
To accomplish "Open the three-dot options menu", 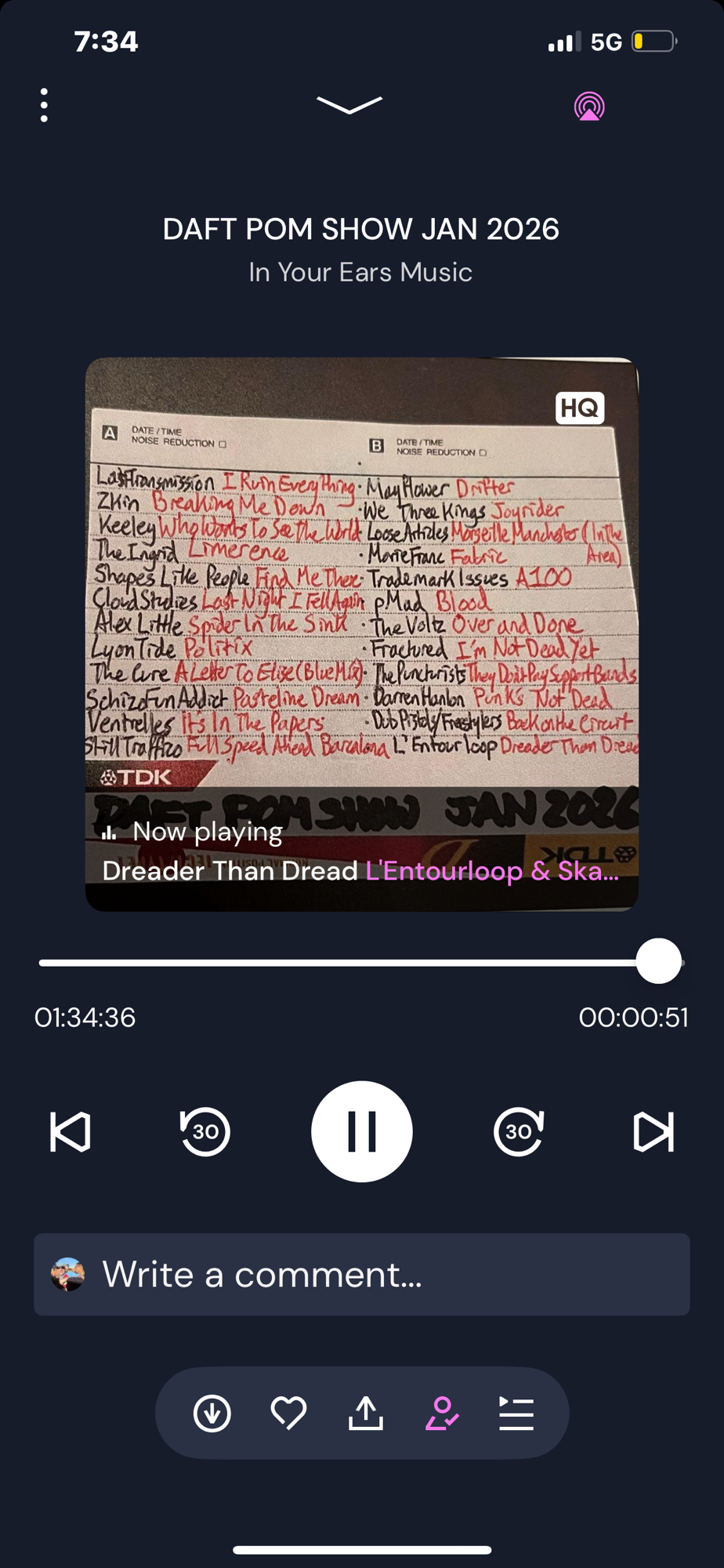I will click(44, 105).
